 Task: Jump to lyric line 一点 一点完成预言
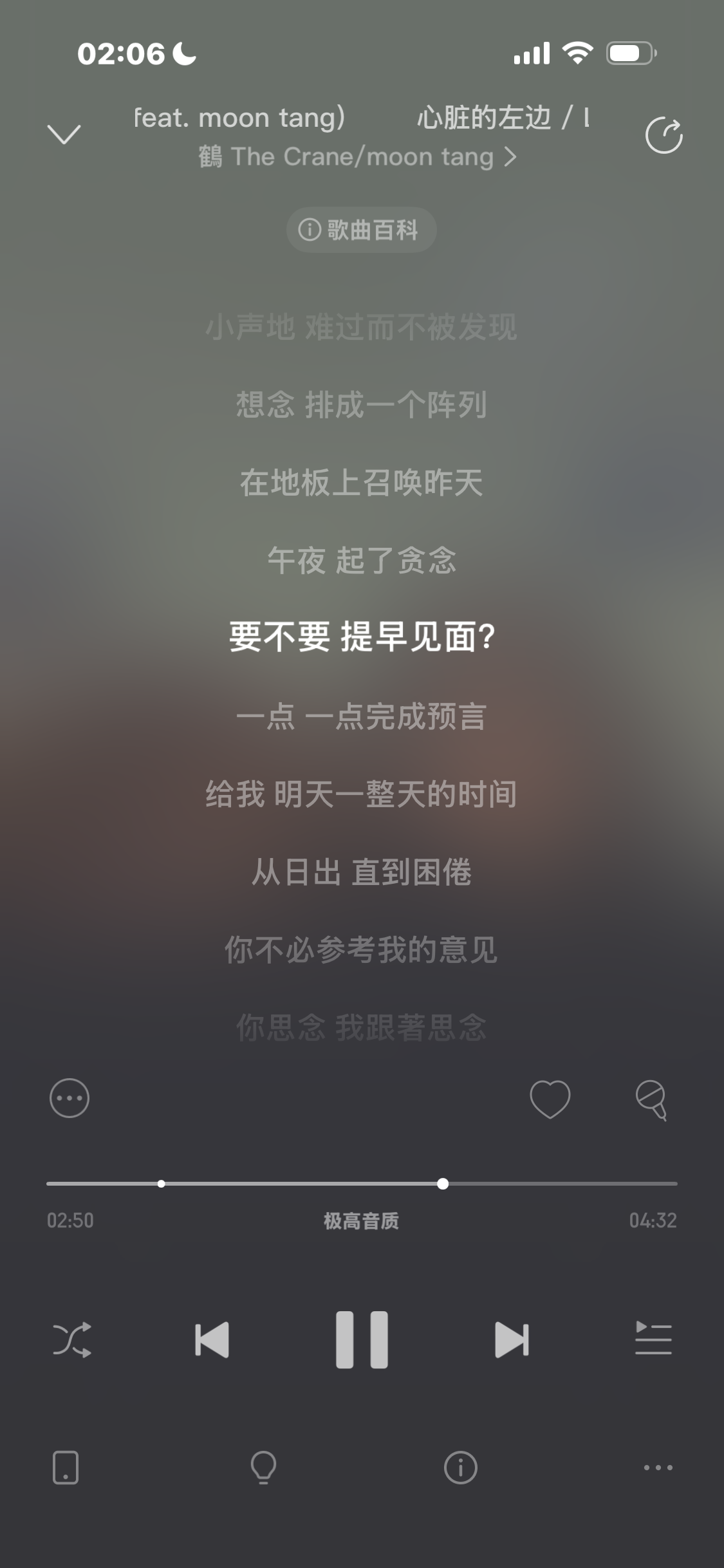click(x=361, y=716)
